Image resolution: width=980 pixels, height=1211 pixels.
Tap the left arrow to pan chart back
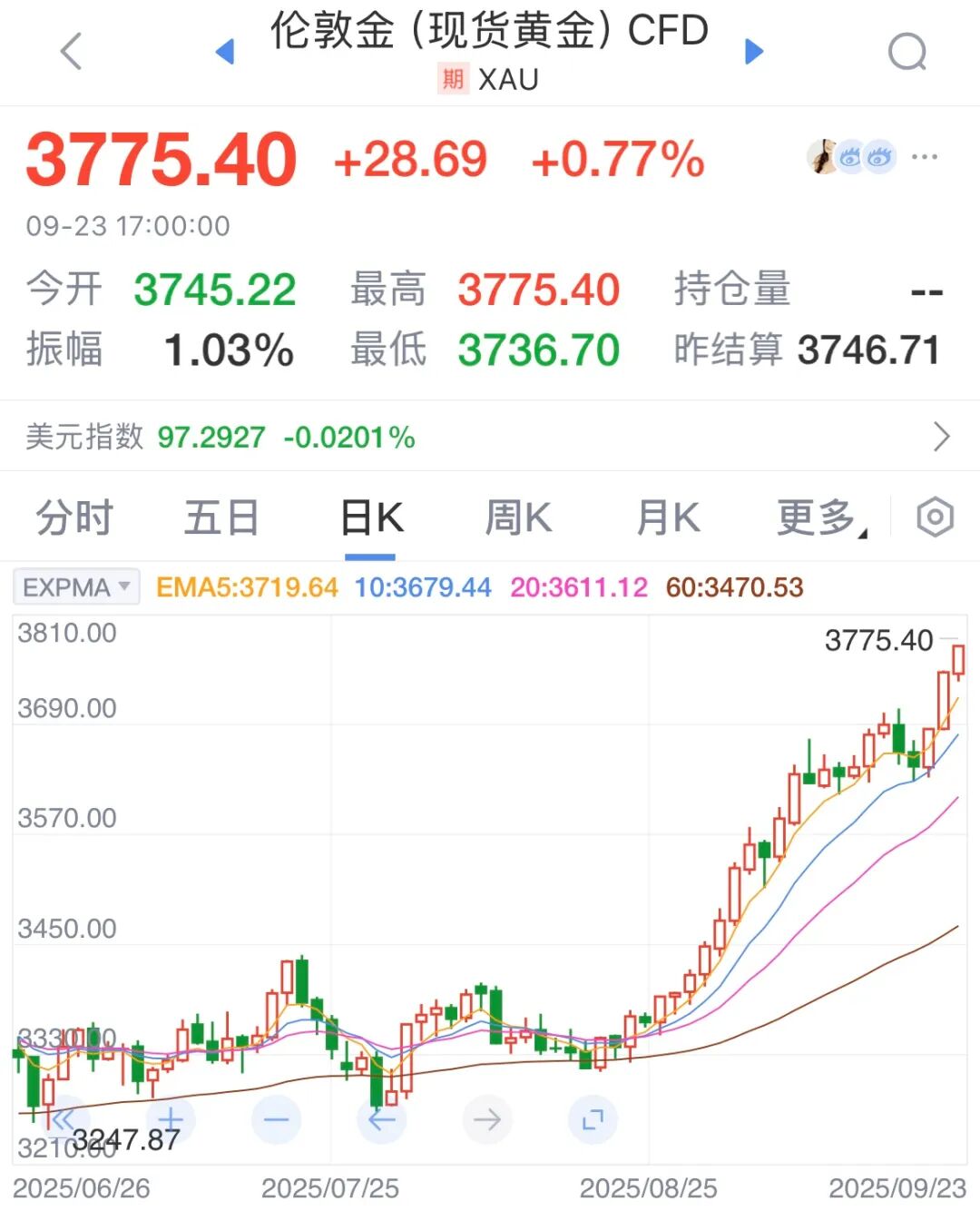pyautogui.click(x=382, y=1119)
